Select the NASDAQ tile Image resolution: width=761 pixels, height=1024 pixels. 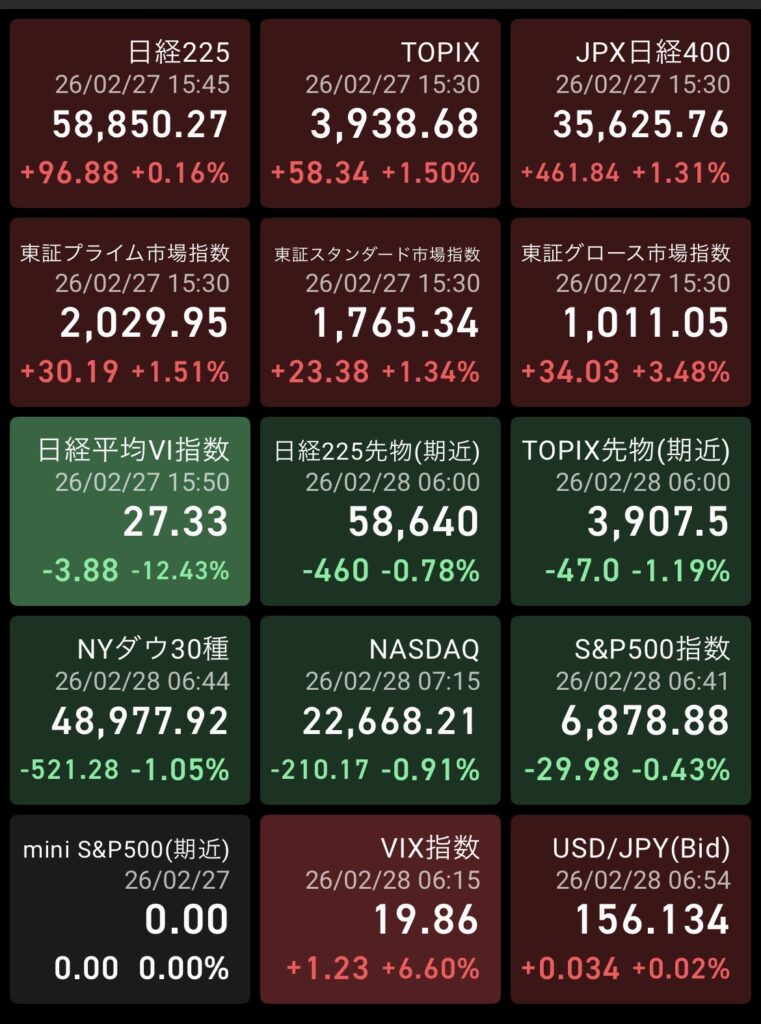[380, 710]
